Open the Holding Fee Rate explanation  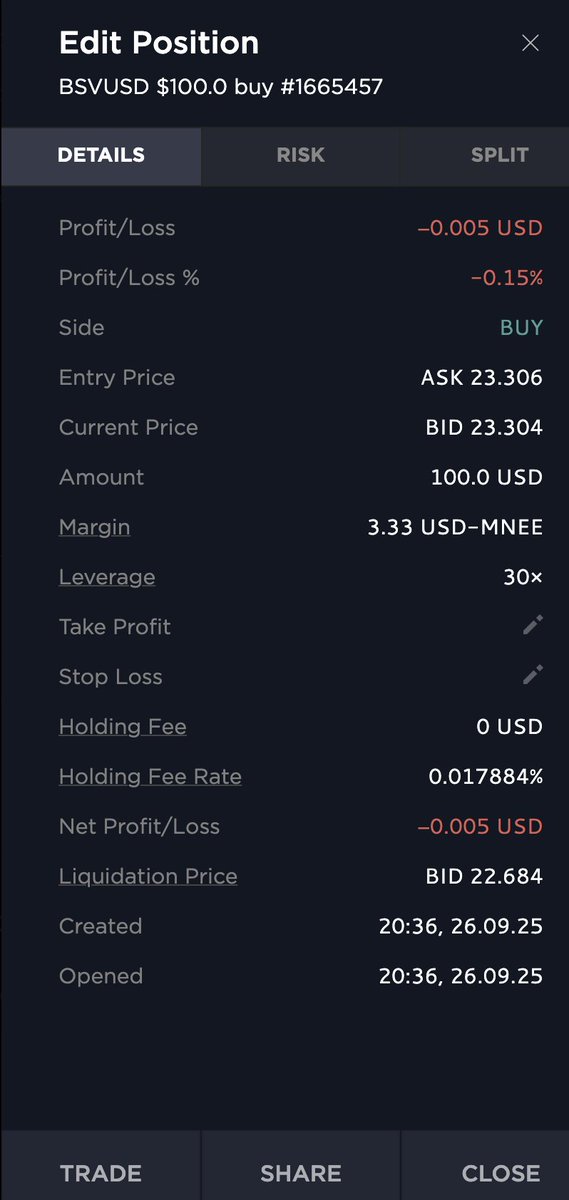click(150, 777)
